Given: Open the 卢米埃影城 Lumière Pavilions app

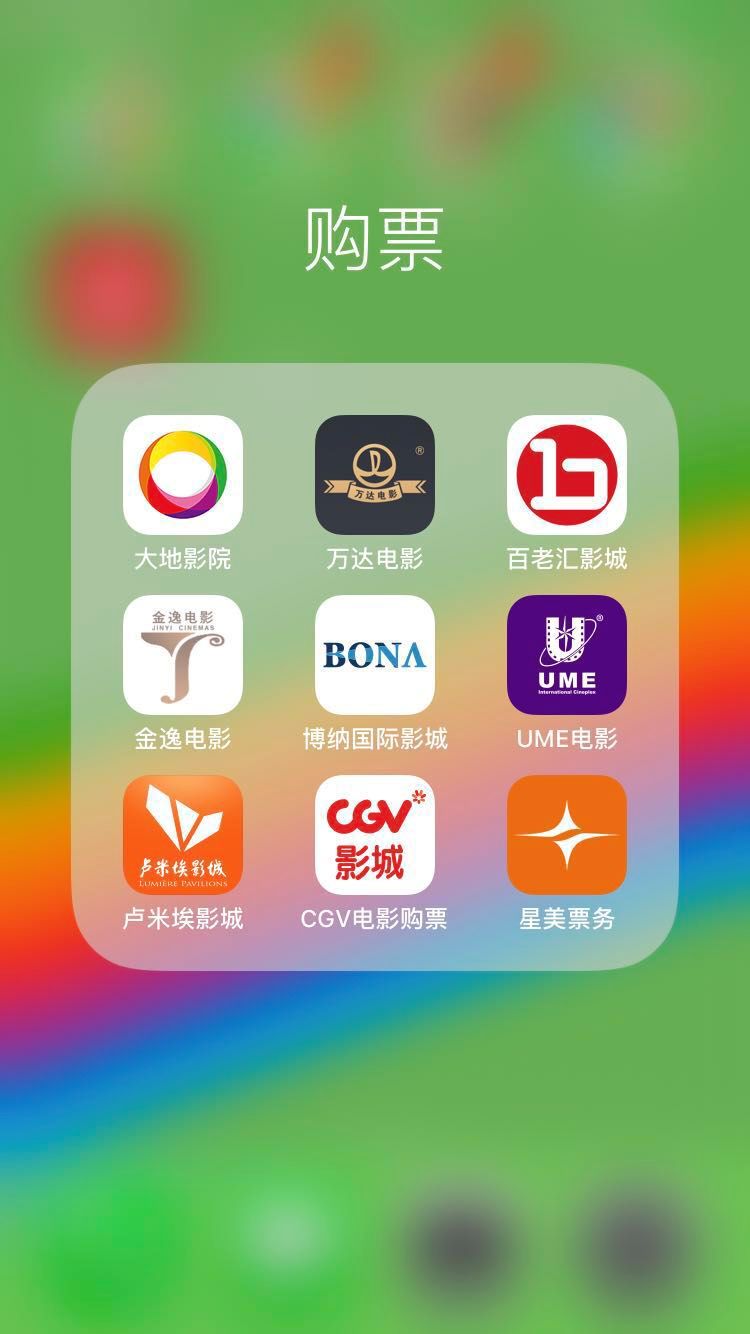Looking at the screenshot, I should point(183,833).
